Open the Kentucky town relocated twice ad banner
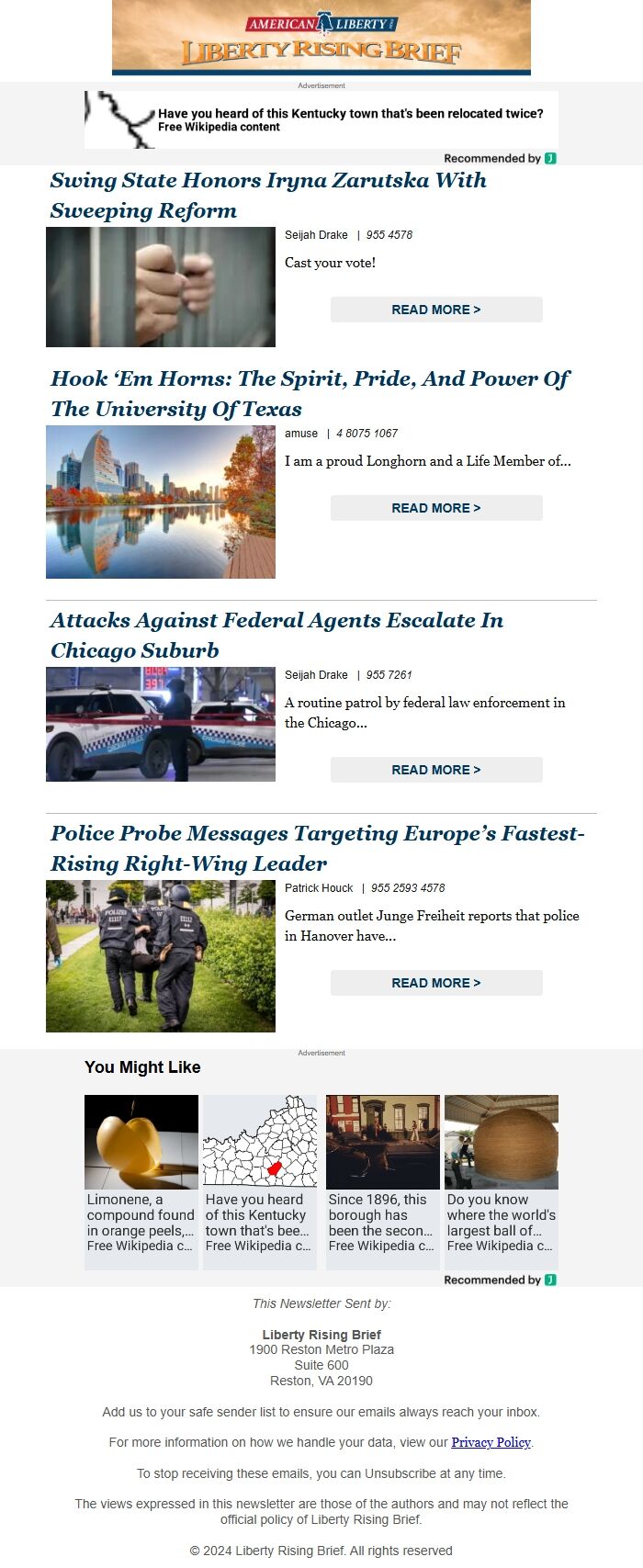Image resolution: width=643 pixels, height=1568 pixels. click(321, 119)
